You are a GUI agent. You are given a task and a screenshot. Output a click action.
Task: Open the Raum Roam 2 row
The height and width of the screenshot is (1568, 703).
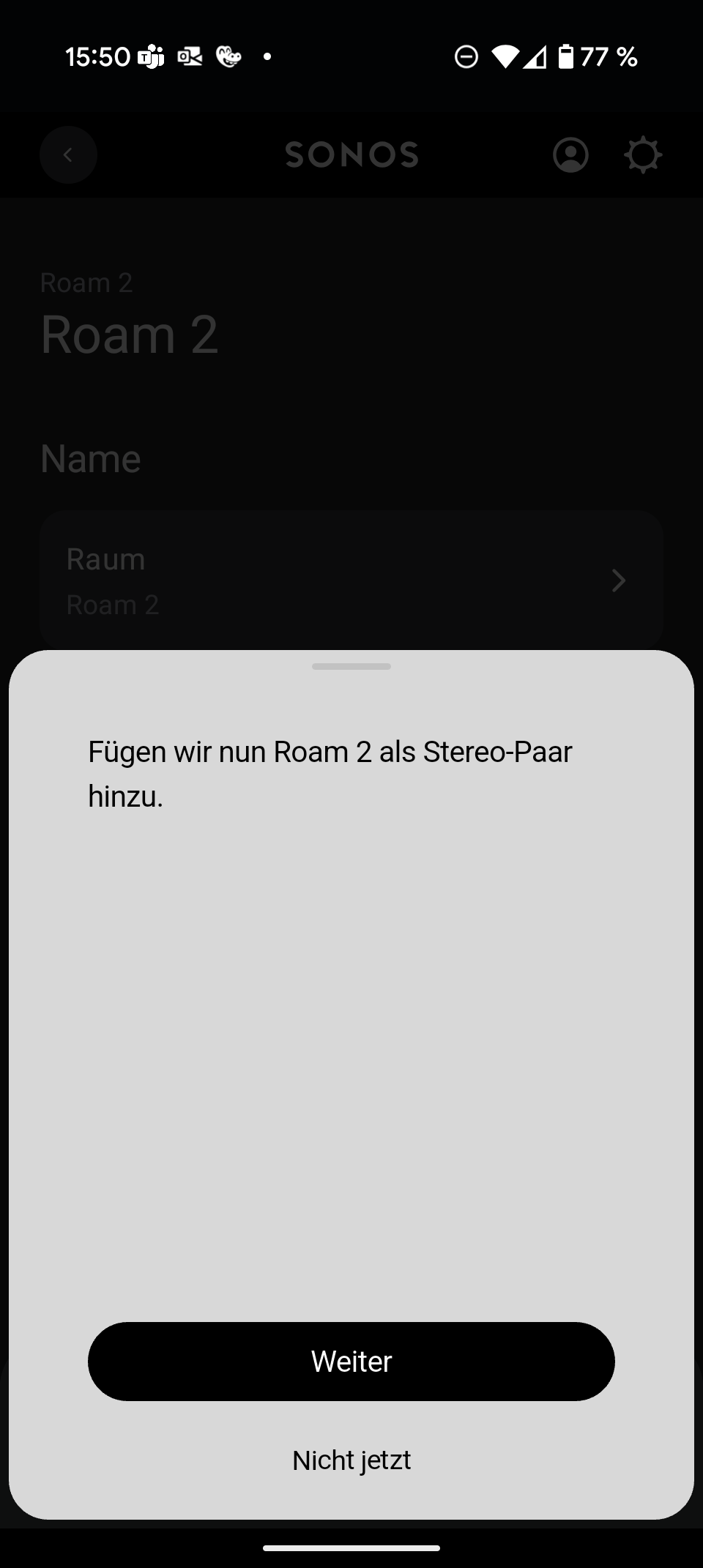click(351, 581)
